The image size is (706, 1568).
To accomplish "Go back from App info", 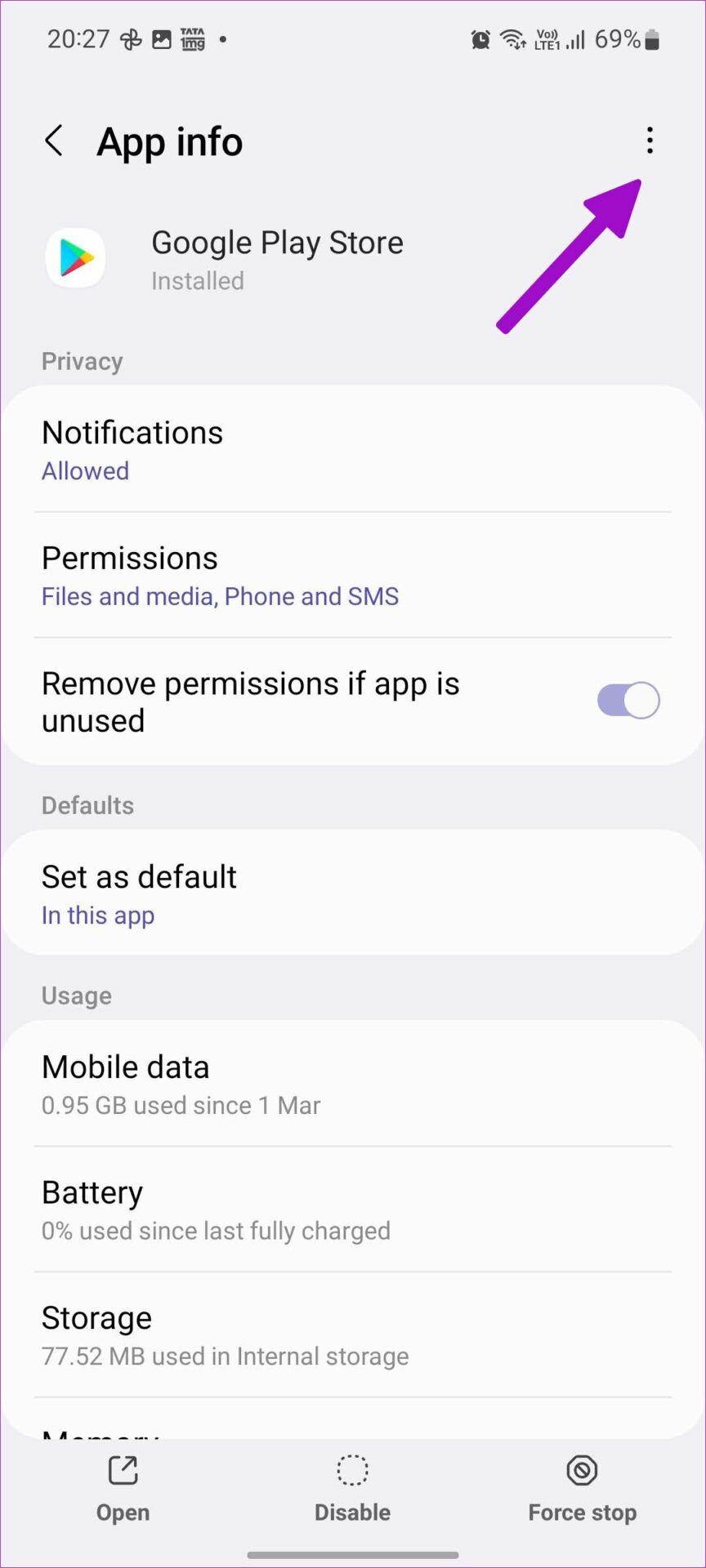I will pyautogui.click(x=54, y=140).
